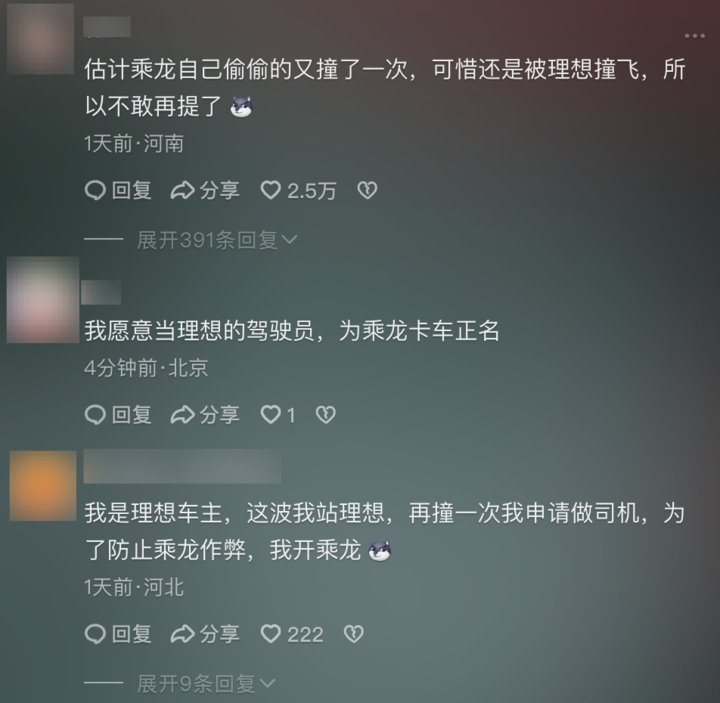This screenshot has width=720, height=703.
Task: Dislike the comment from 河北
Action: click(x=352, y=634)
